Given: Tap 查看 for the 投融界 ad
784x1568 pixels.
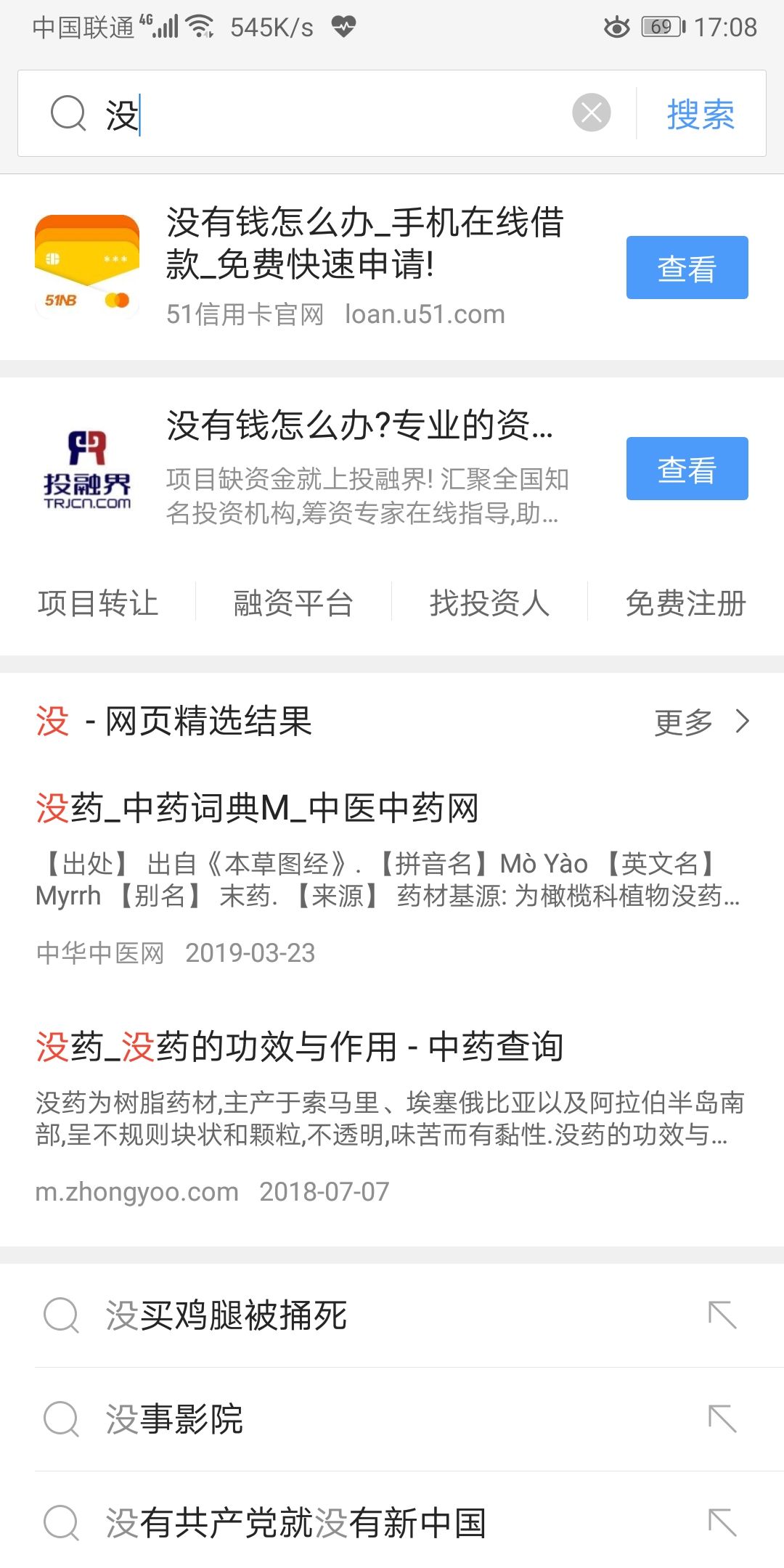Looking at the screenshot, I should click(x=687, y=468).
